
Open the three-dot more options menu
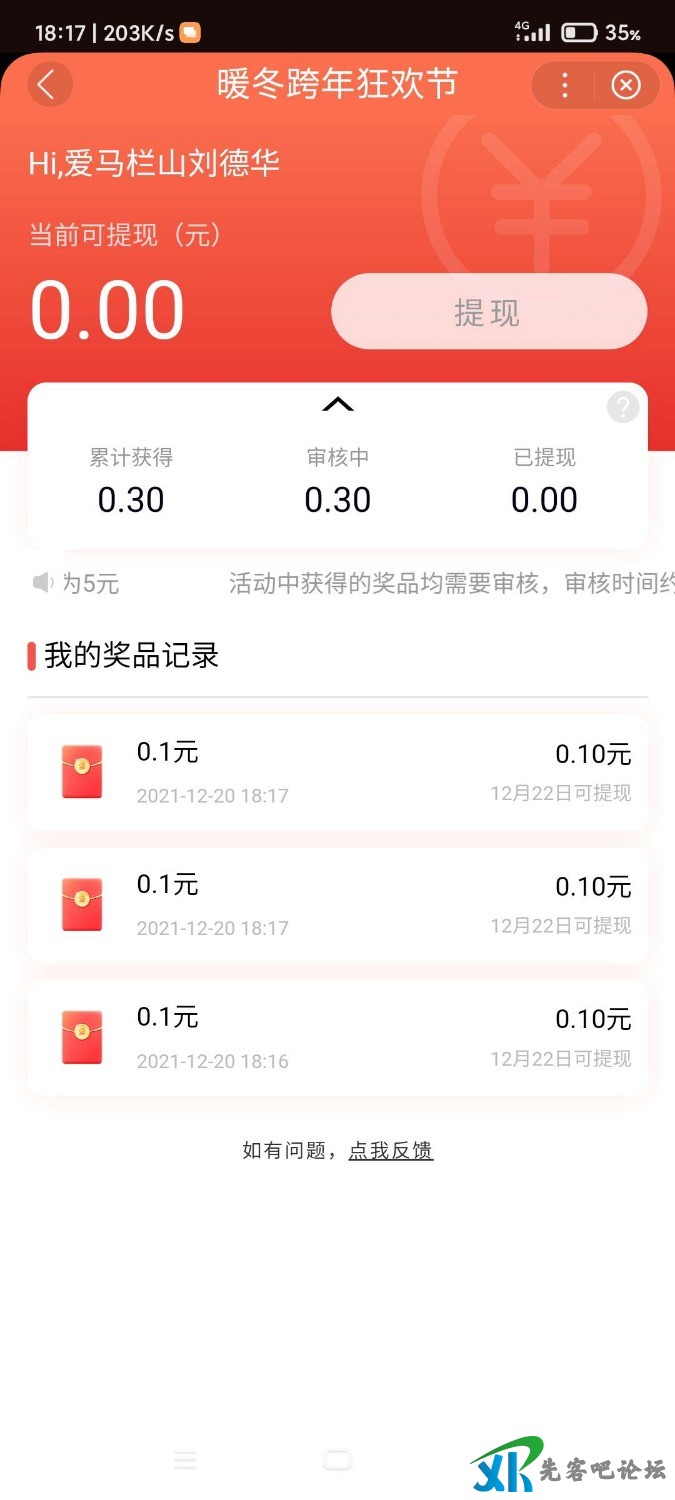click(565, 86)
